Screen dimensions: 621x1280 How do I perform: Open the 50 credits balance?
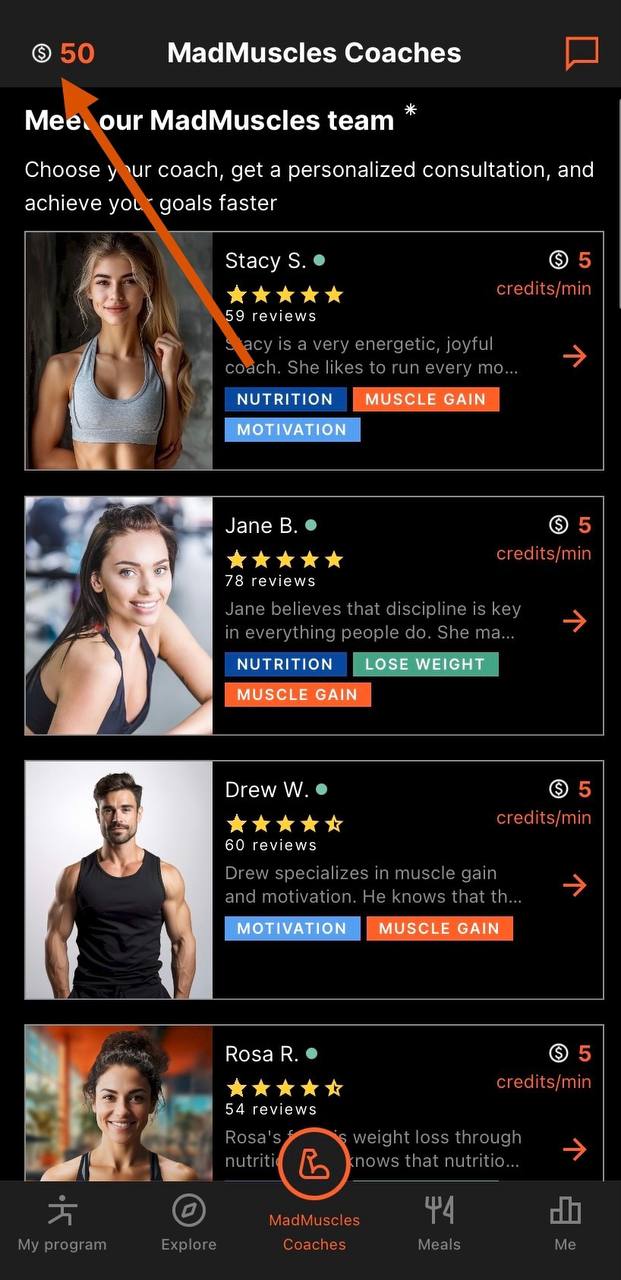tap(64, 53)
